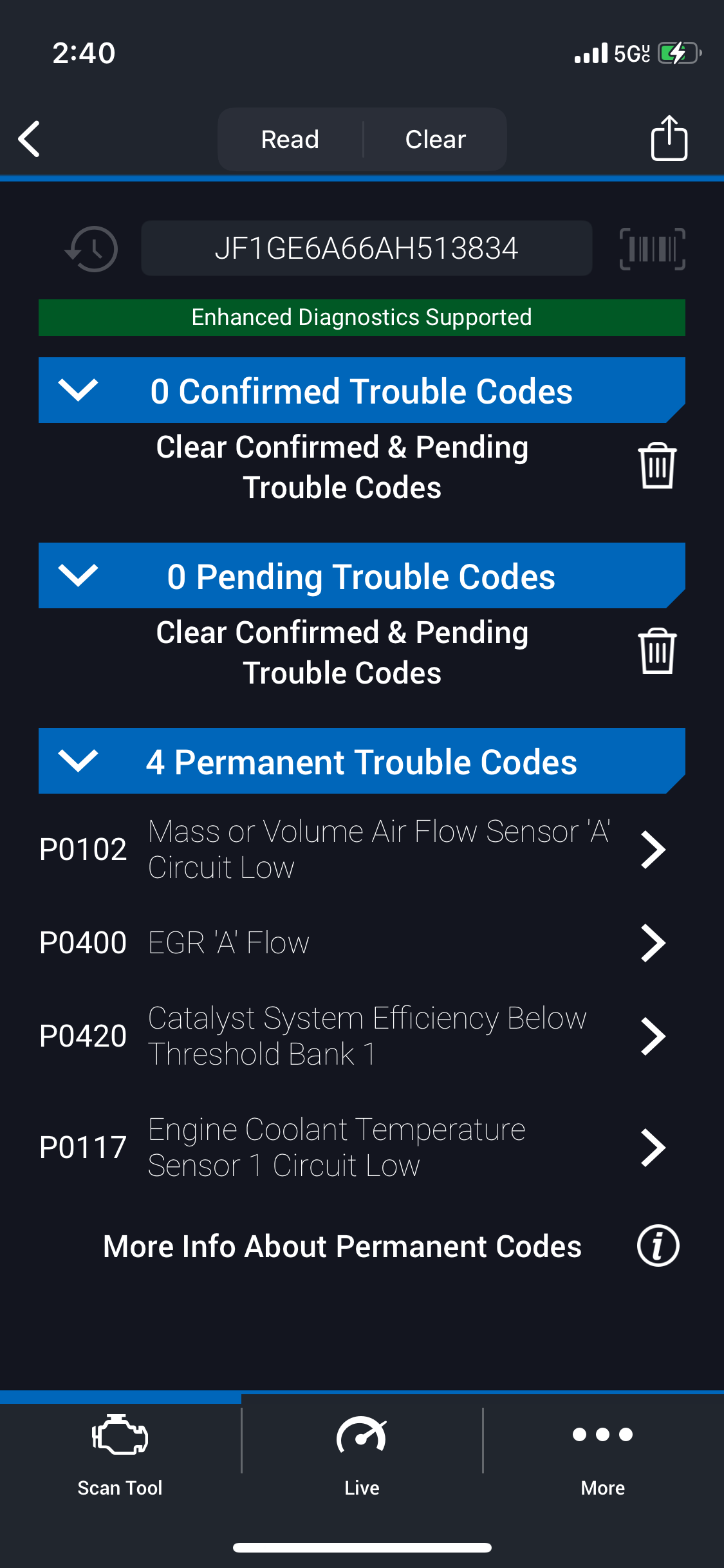Switch to the Scan Tool tab

click(120, 1455)
